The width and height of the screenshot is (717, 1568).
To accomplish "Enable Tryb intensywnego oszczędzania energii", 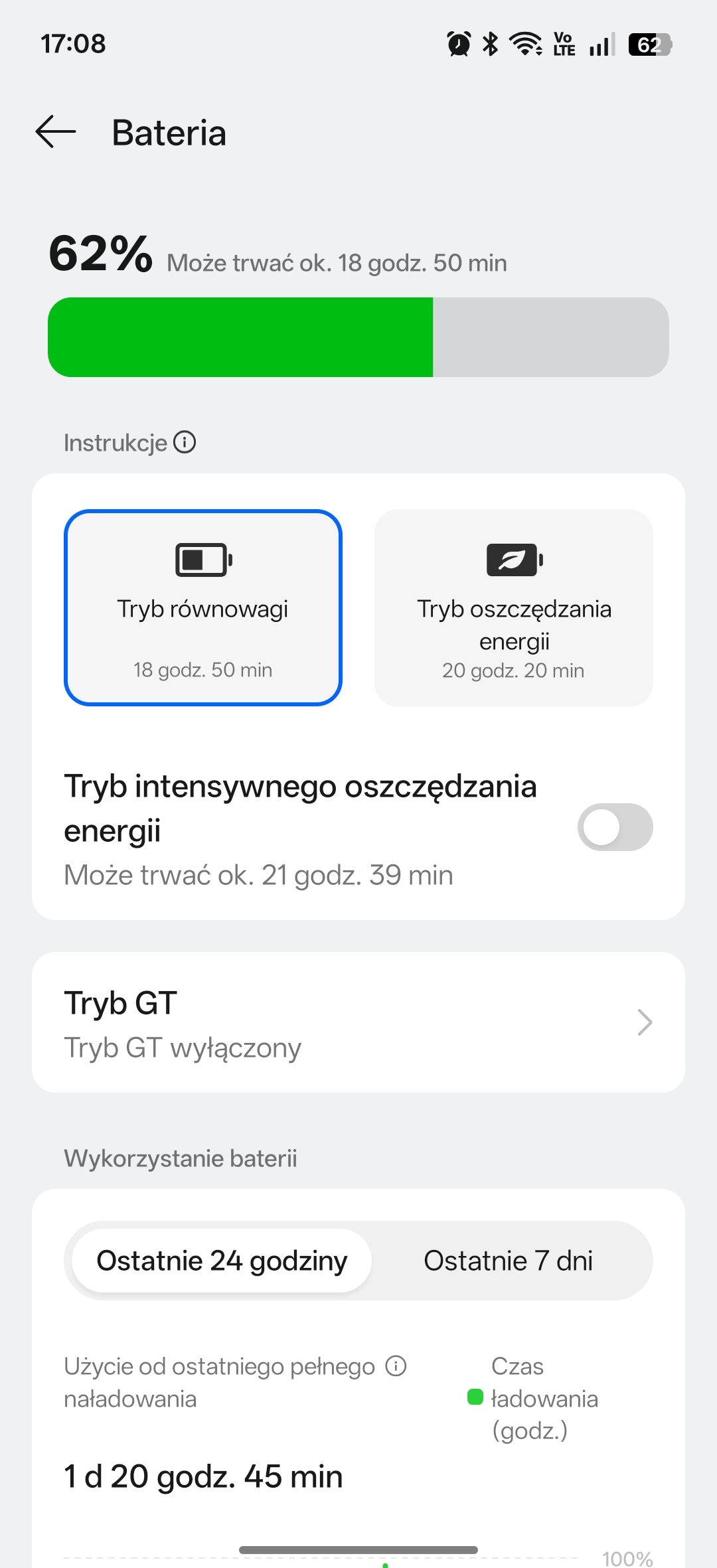I will click(615, 827).
